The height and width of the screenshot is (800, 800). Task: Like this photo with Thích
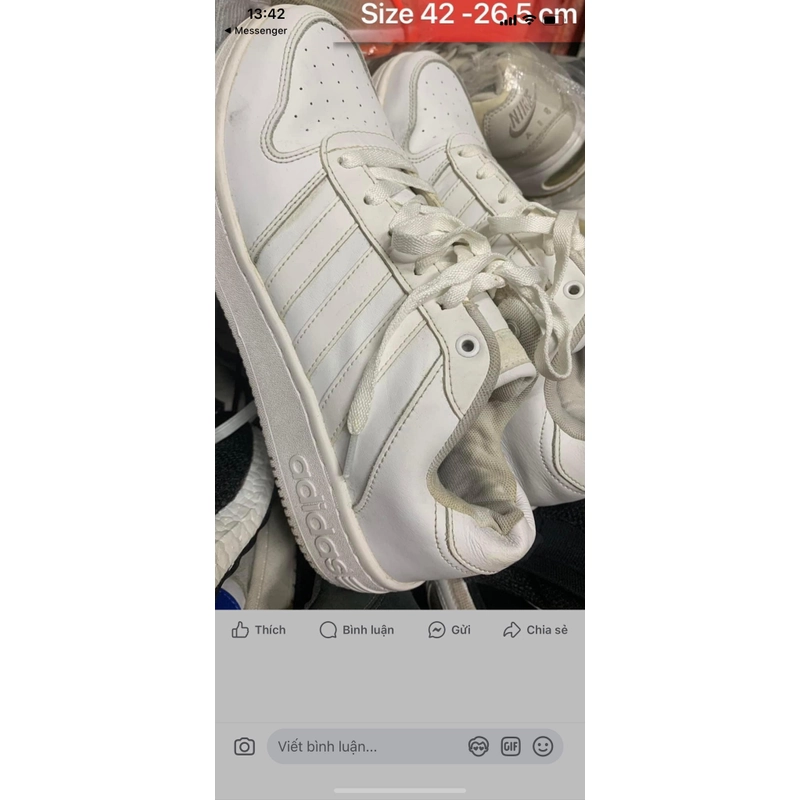click(x=258, y=630)
